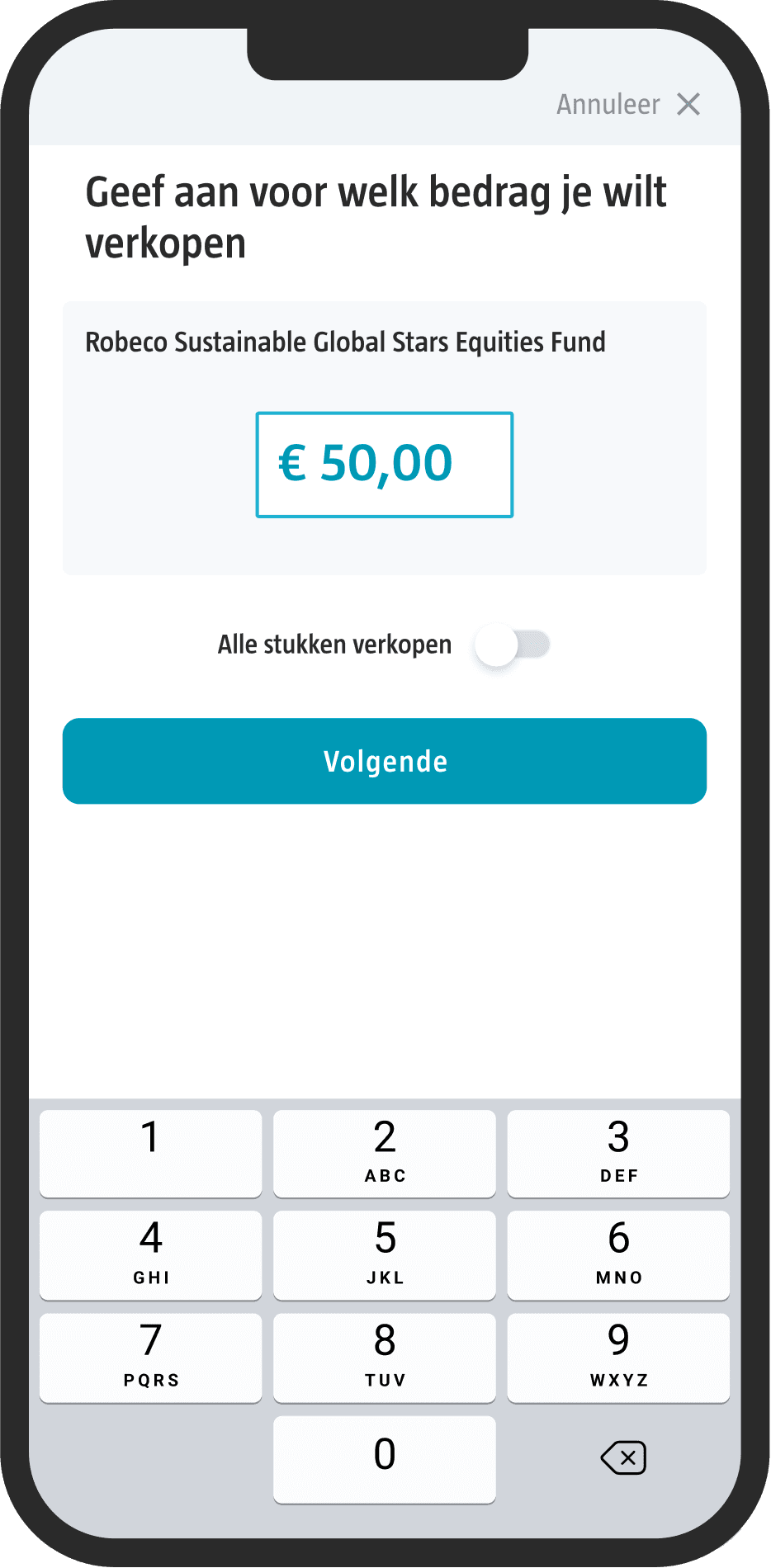Enter 0 on the numeric keypad
The width and height of the screenshot is (771, 1568).
pos(385,1459)
